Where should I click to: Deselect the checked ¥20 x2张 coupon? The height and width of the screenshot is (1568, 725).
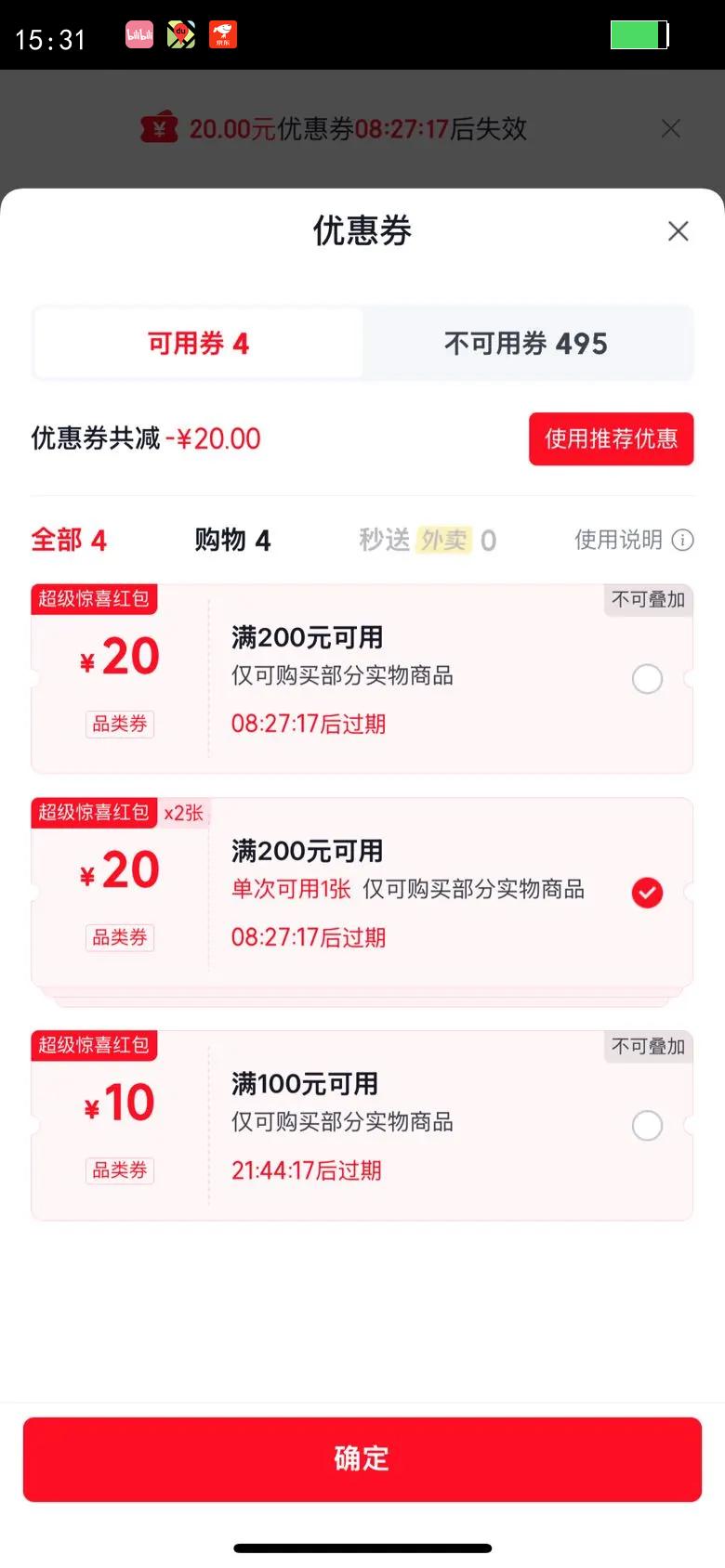[x=647, y=893]
